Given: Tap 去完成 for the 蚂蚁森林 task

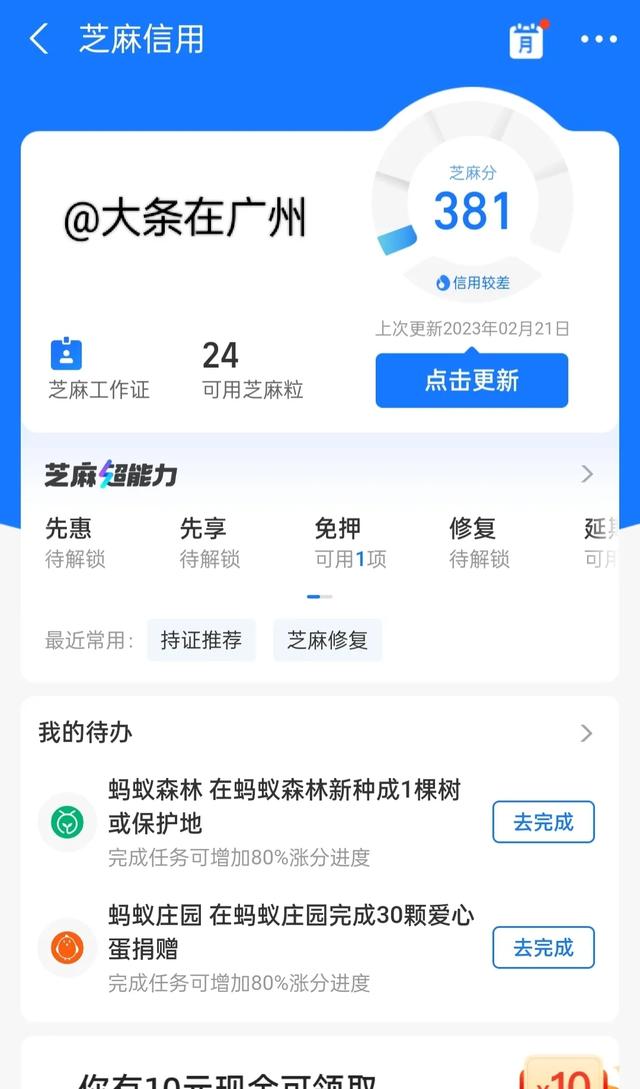Looking at the screenshot, I should [544, 822].
